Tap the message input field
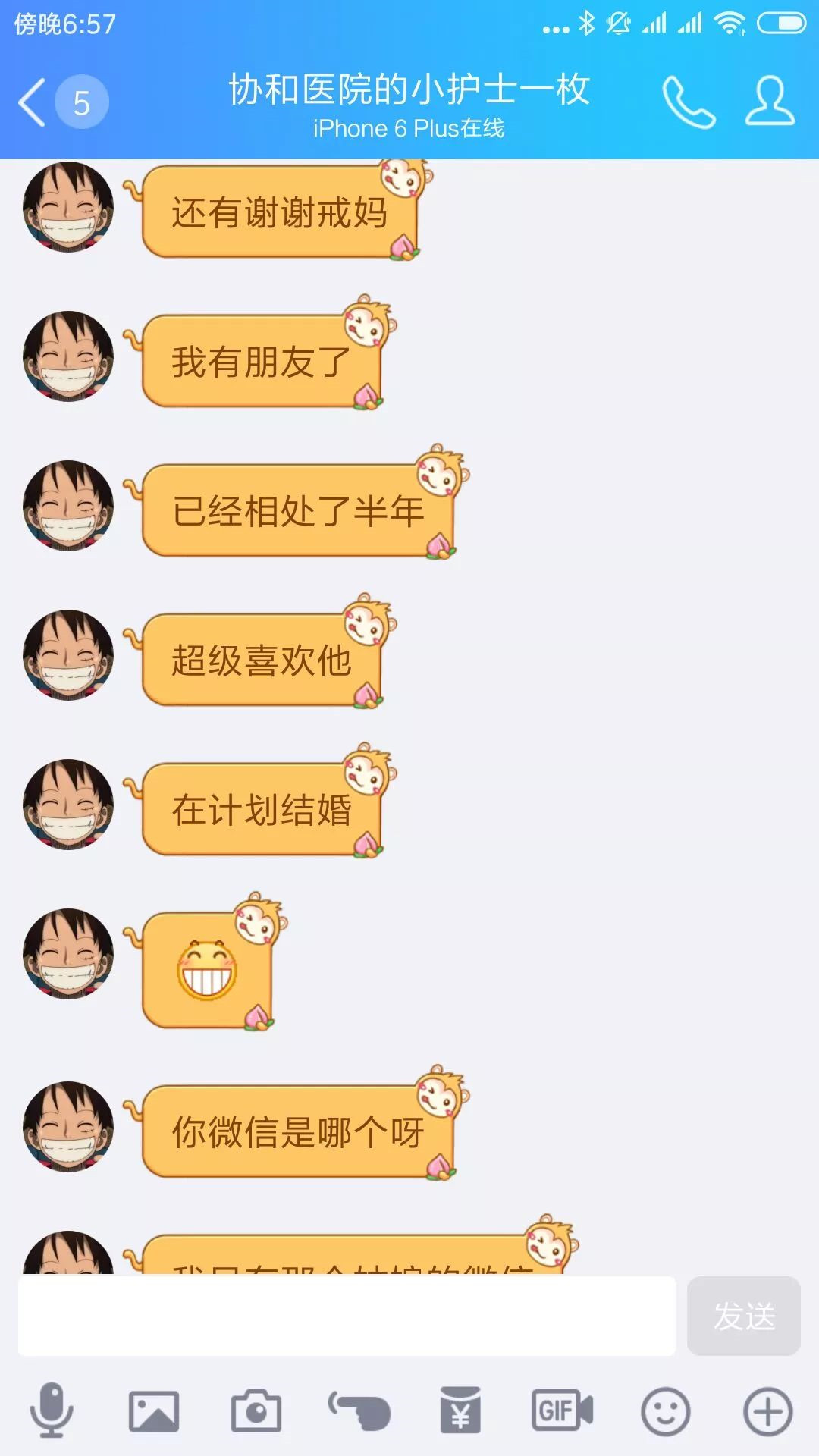The image size is (819, 1456). tap(347, 1316)
